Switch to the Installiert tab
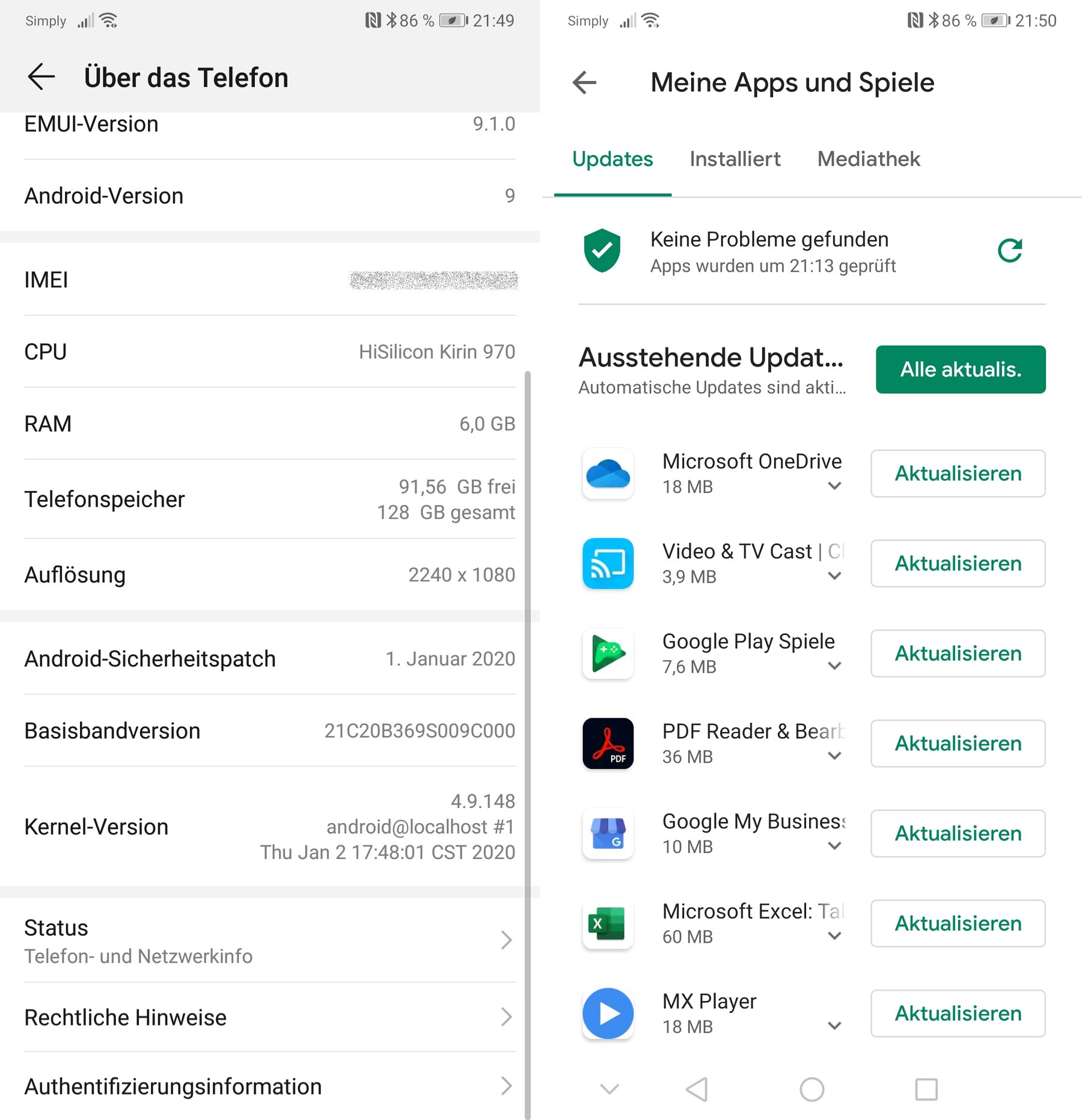 coord(735,159)
